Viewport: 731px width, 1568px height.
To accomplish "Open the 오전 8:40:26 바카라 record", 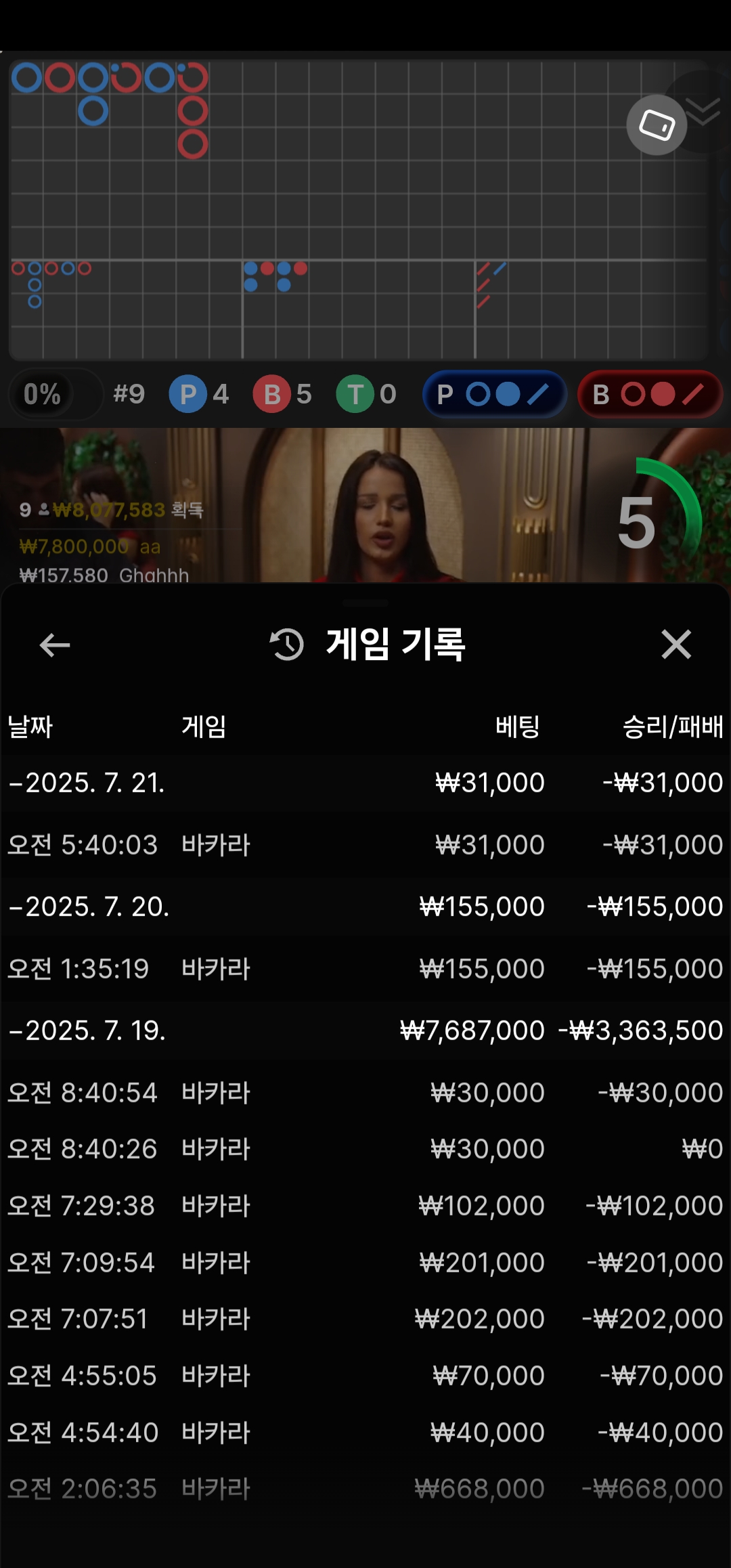I will [365, 1149].
